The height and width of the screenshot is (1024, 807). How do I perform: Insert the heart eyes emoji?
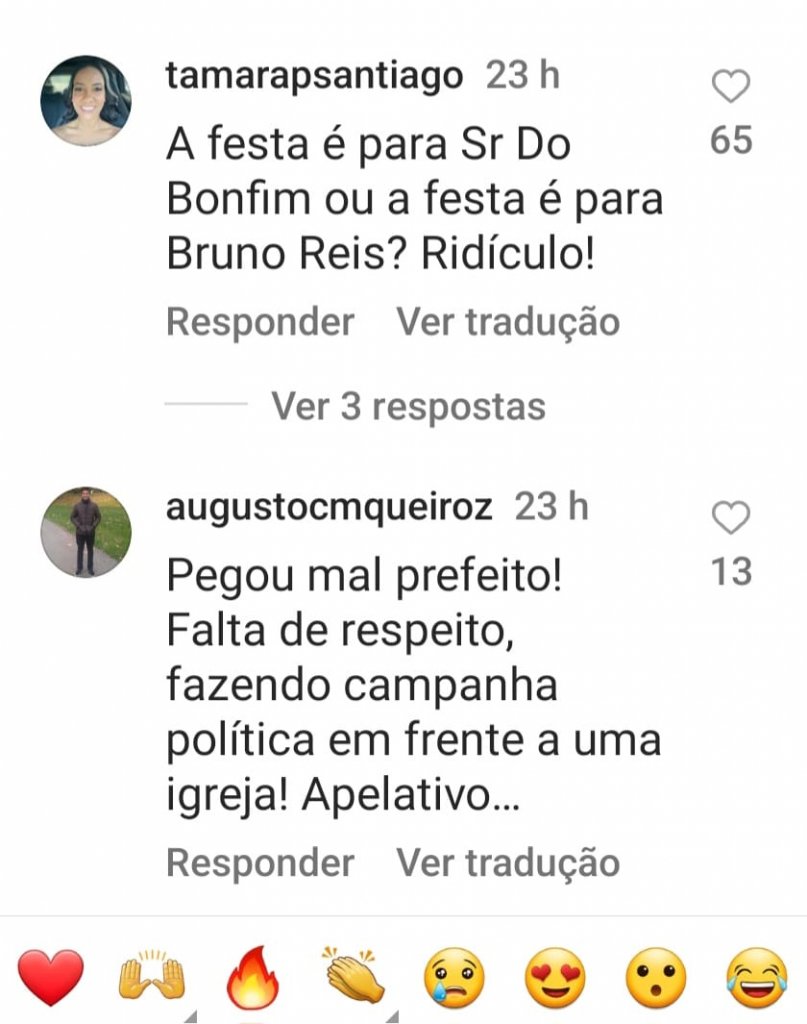coord(556,977)
